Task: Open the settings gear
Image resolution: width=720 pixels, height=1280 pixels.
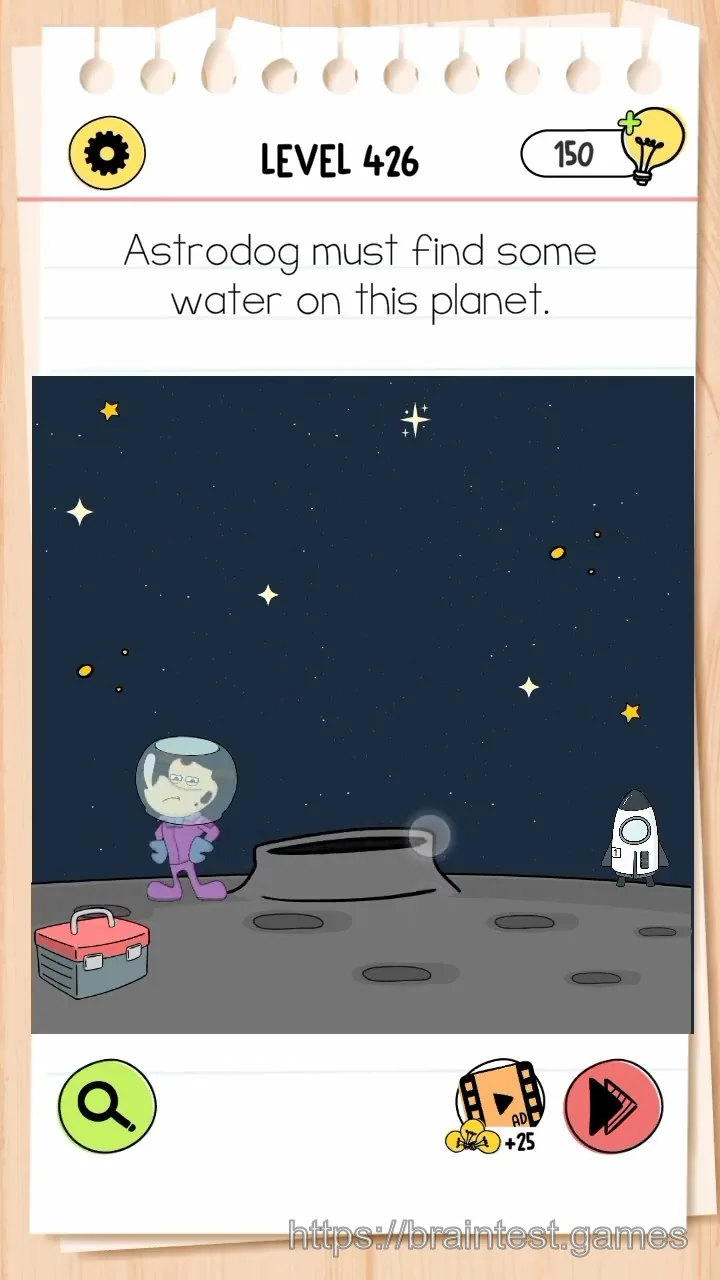Action: point(107,153)
